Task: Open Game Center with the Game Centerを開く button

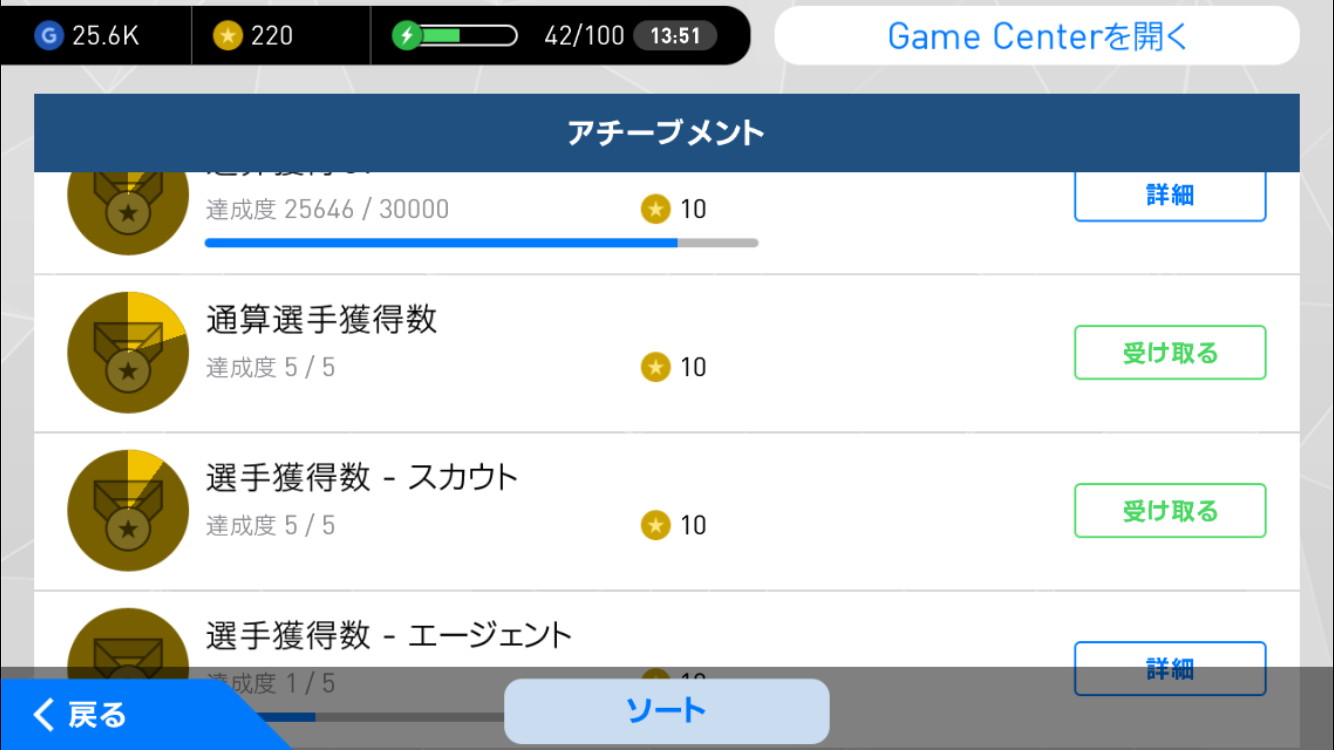Action: pyautogui.click(x=1037, y=36)
